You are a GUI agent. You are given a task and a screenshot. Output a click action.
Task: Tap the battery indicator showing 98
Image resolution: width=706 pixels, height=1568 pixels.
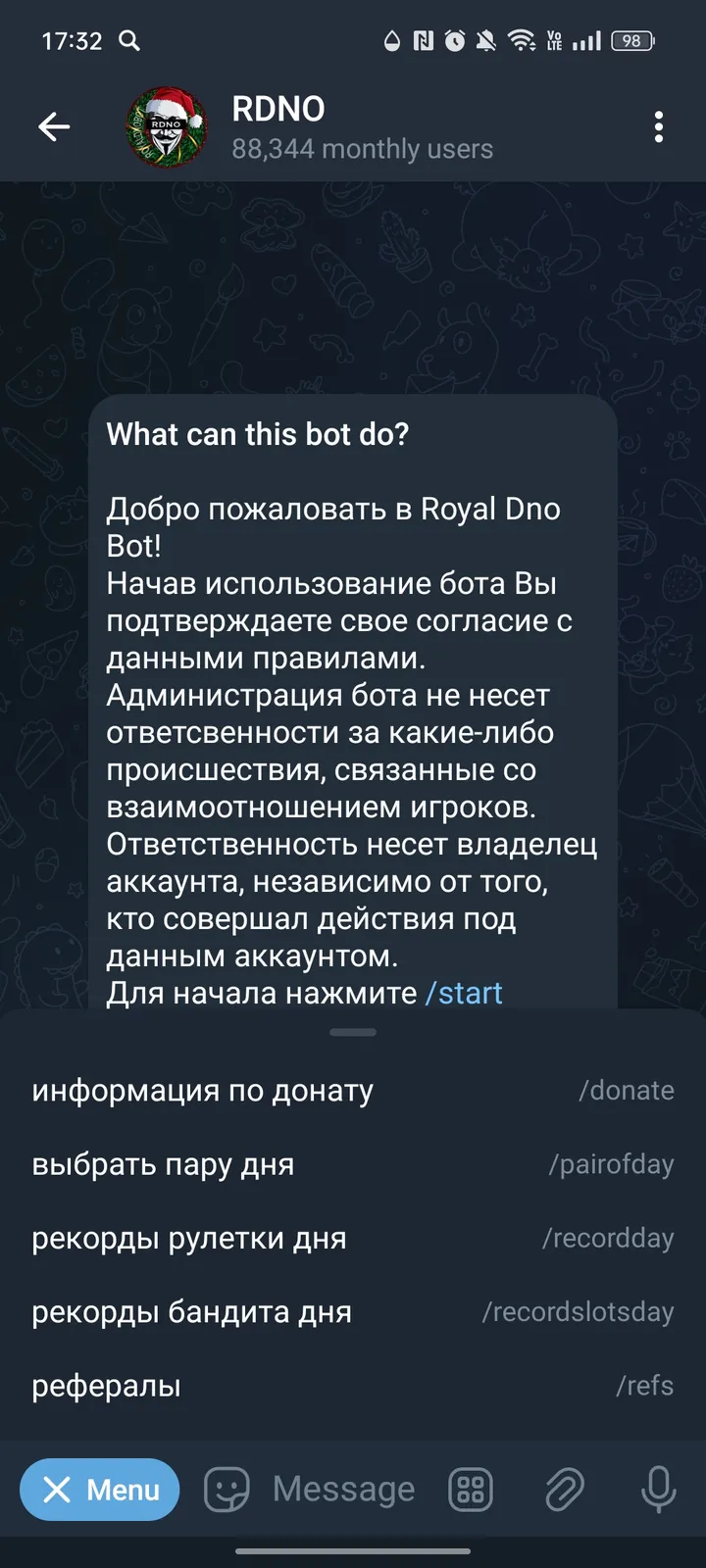(x=631, y=41)
